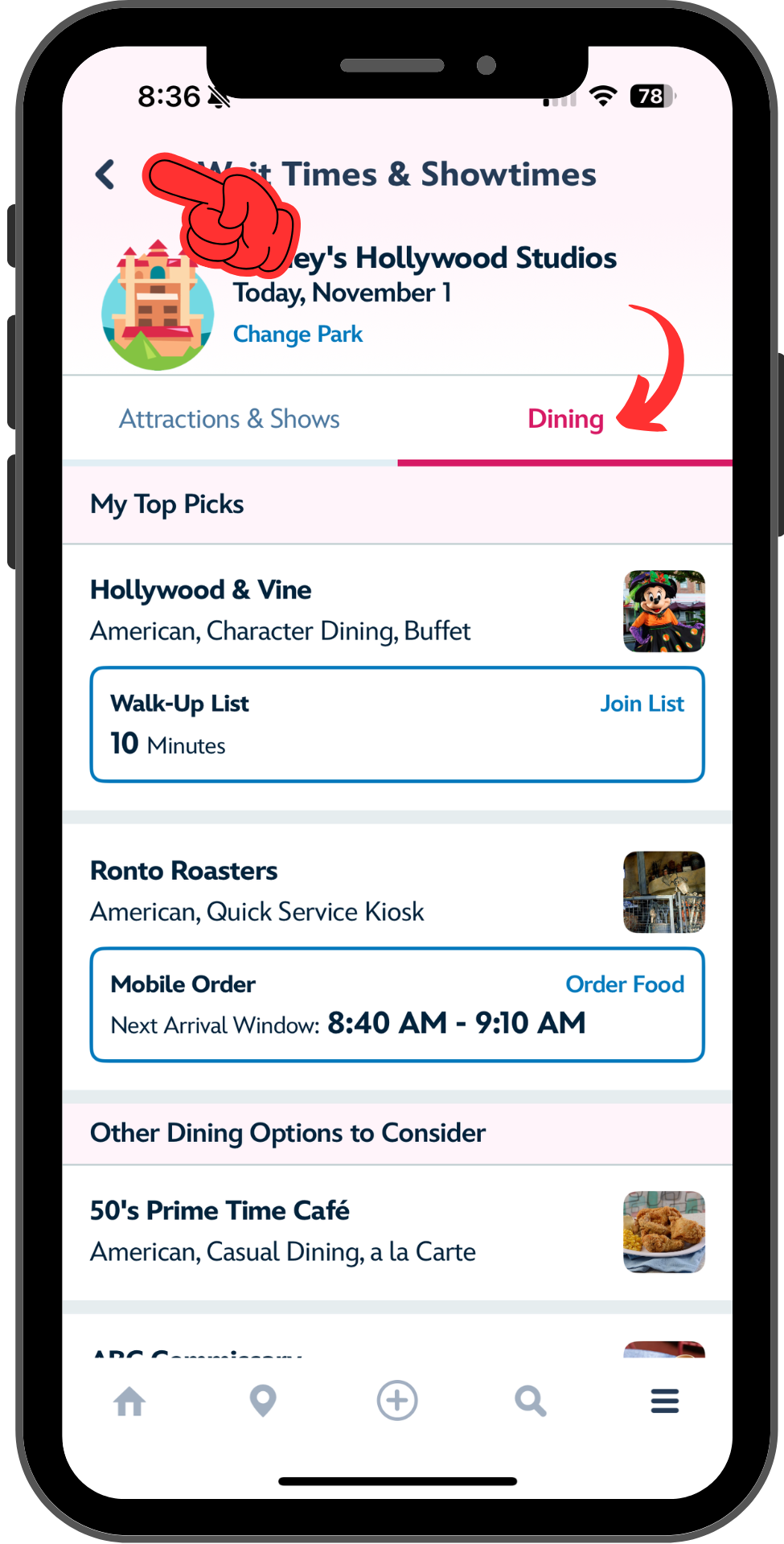Go back using the top-left arrow
Image resolution: width=784 pixels, height=1544 pixels.
[x=105, y=174]
